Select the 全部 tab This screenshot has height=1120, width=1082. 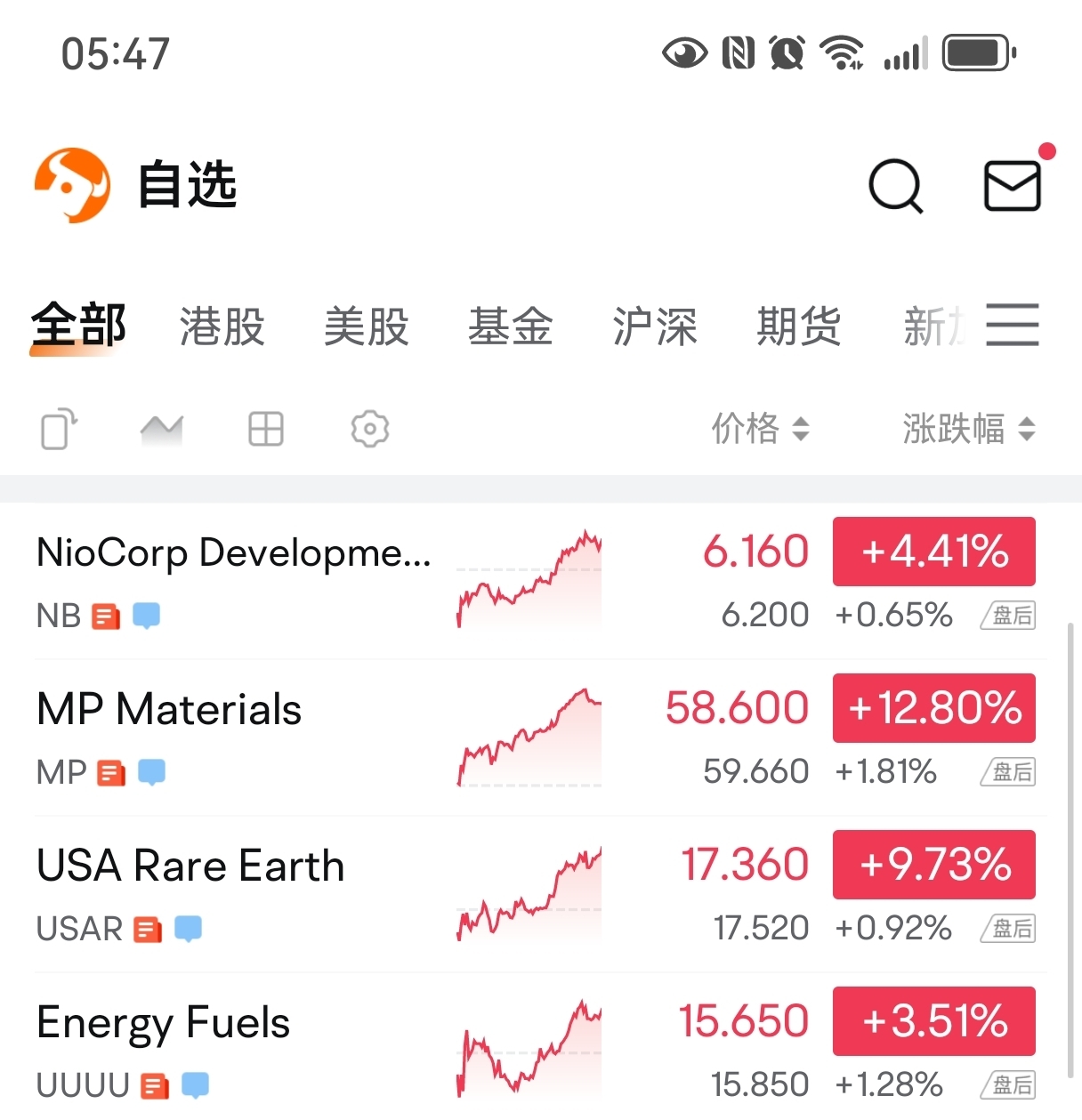78,326
